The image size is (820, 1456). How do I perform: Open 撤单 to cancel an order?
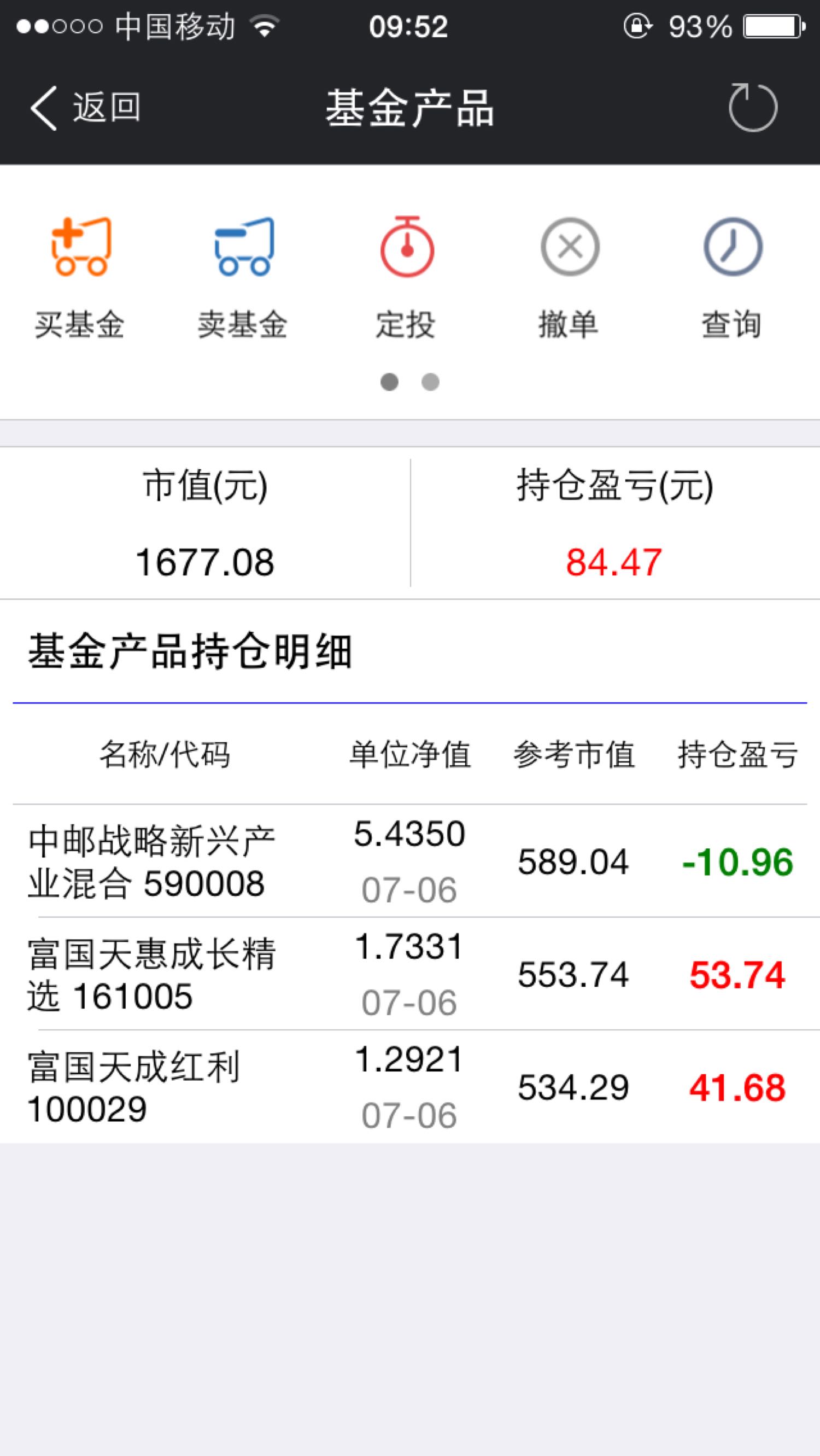569,277
